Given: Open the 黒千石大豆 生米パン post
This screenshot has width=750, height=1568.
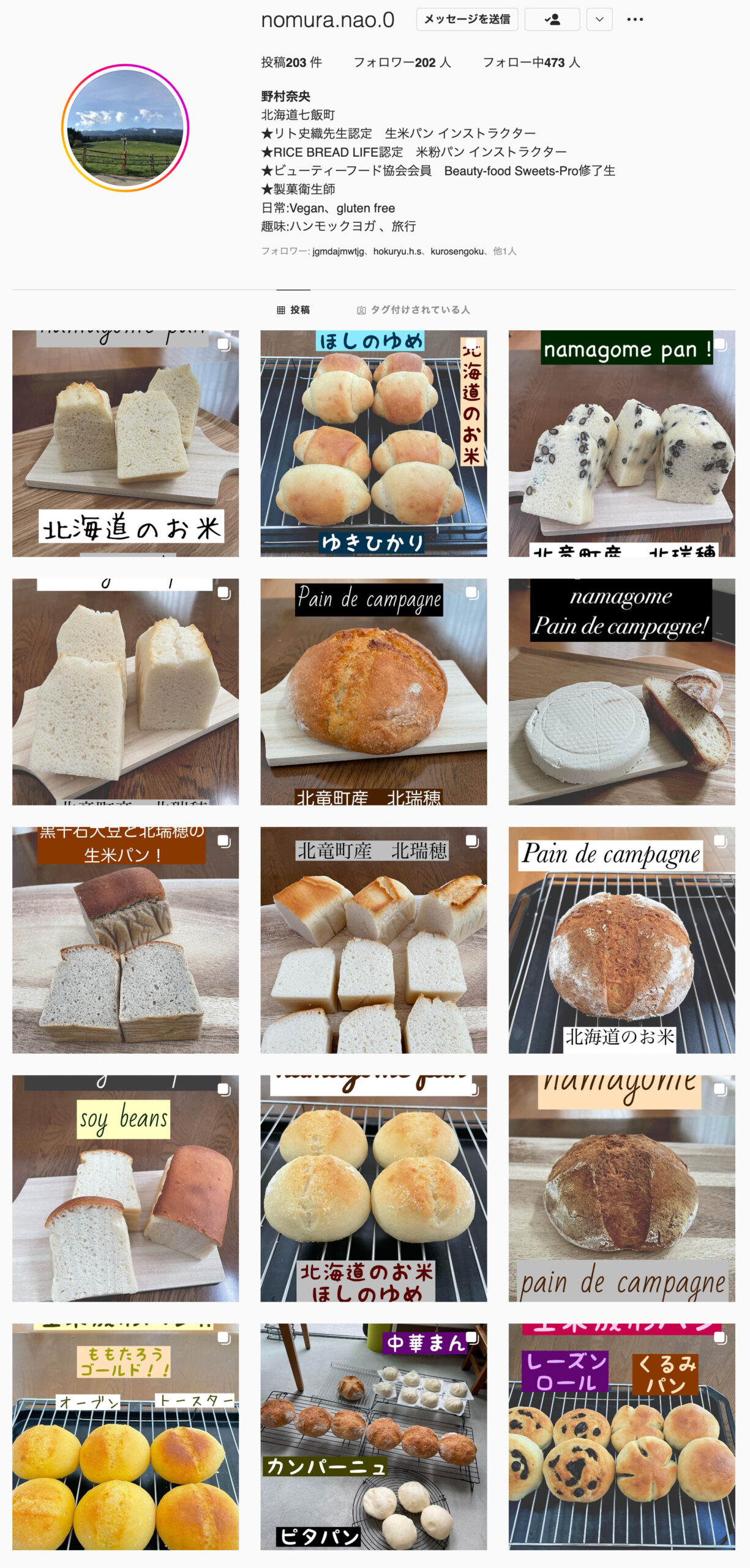Looking at the screenshot, I should click(x=126, y=940).
